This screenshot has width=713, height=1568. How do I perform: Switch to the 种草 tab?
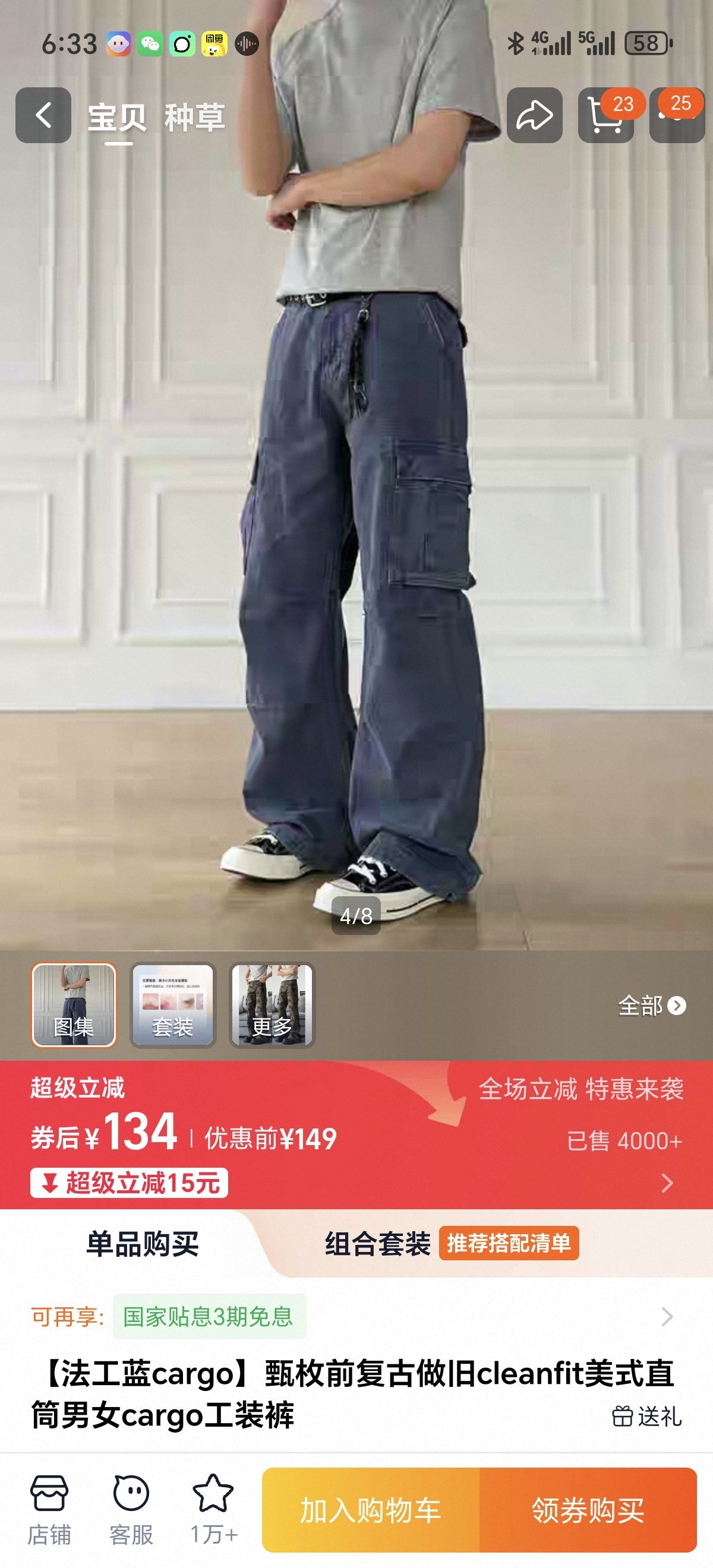(x=194, y=118)
